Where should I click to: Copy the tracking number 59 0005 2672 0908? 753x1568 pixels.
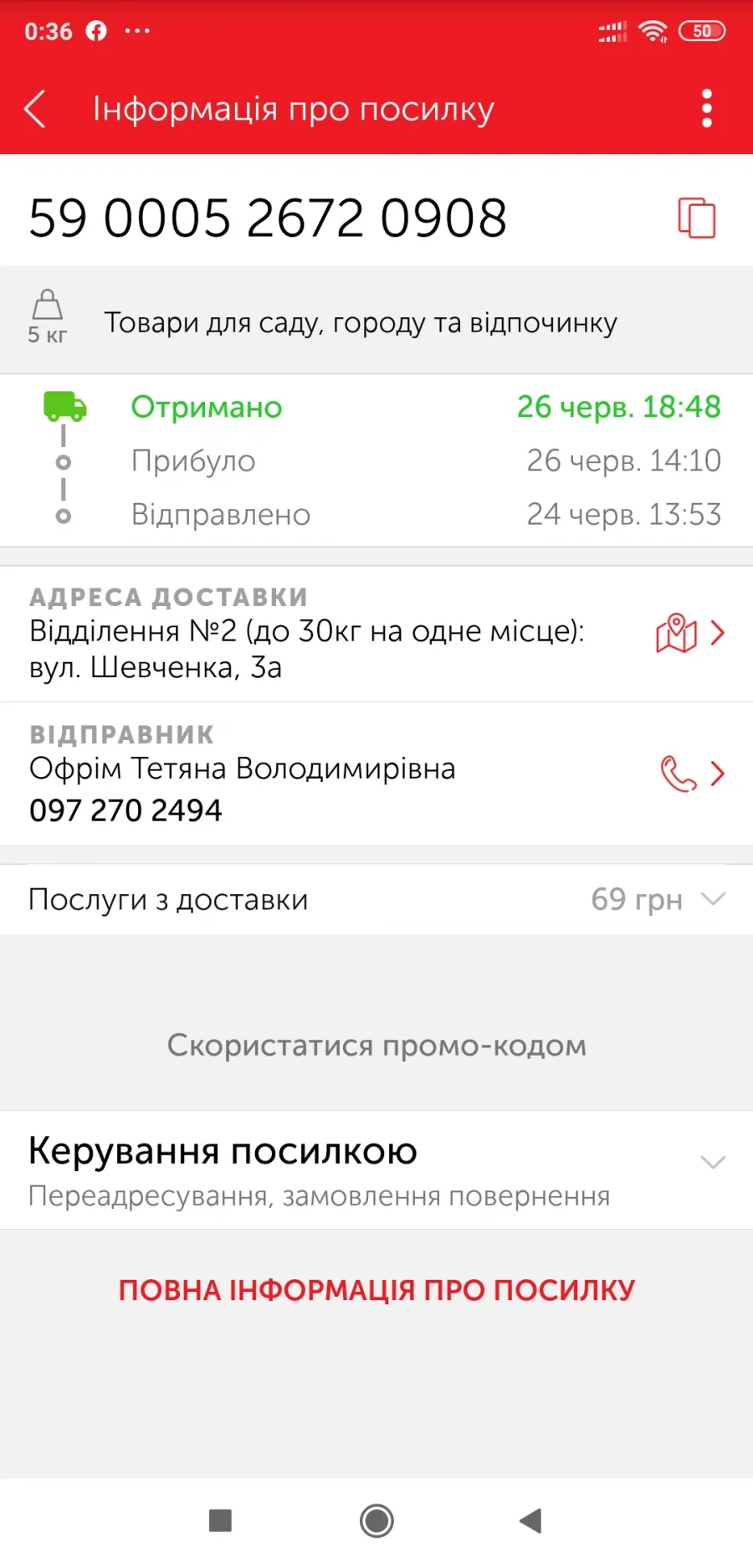[x=696, y=218]
